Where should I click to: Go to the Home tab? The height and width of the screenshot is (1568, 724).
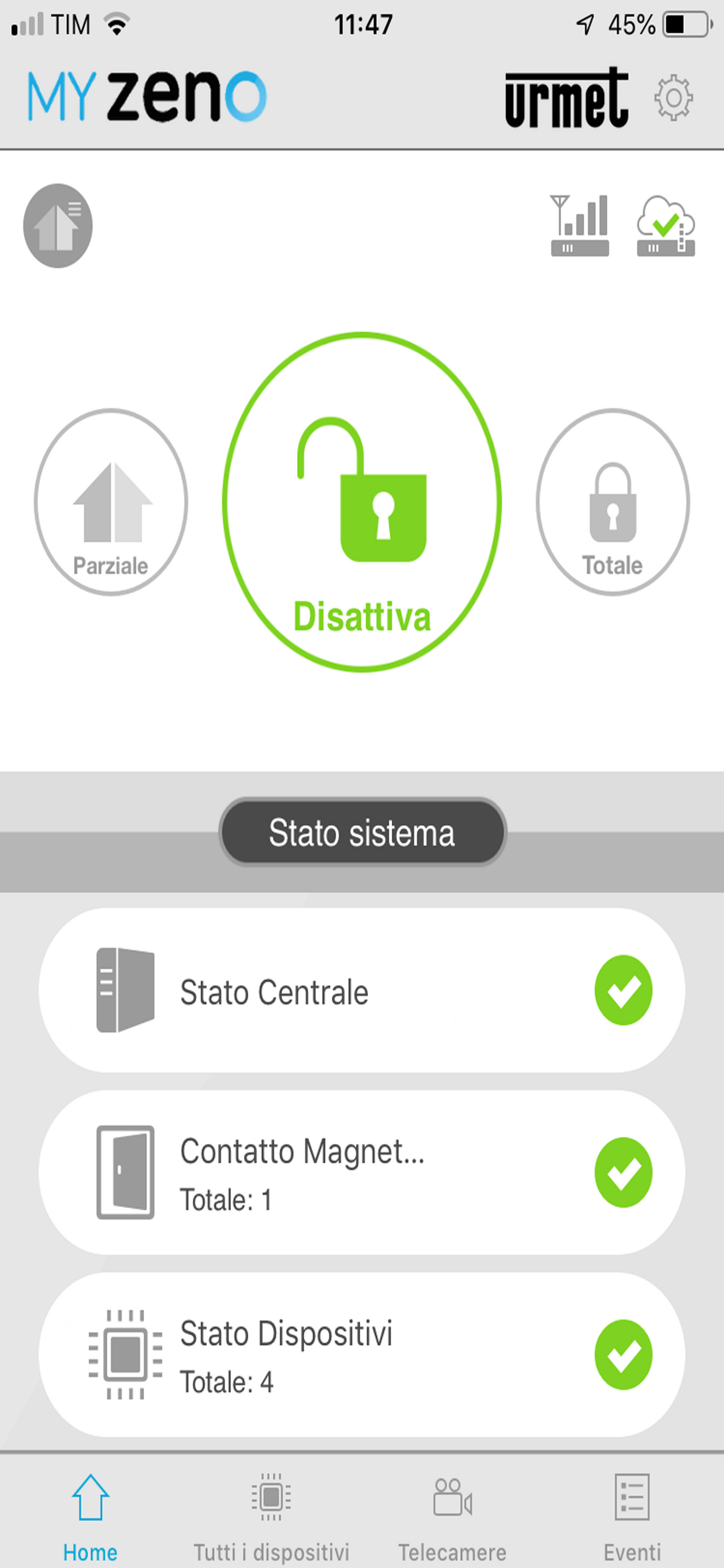tap(90, 1517)
